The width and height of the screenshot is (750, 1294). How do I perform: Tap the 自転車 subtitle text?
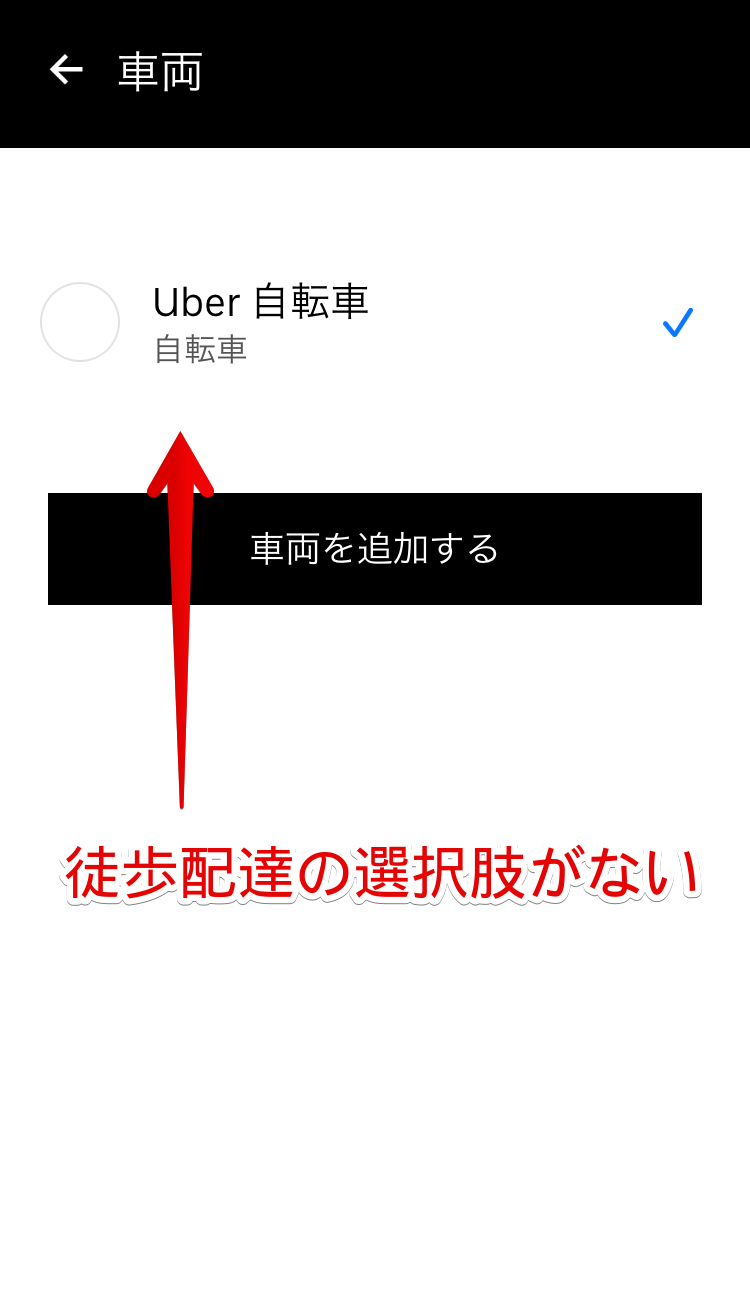[199, 350]
